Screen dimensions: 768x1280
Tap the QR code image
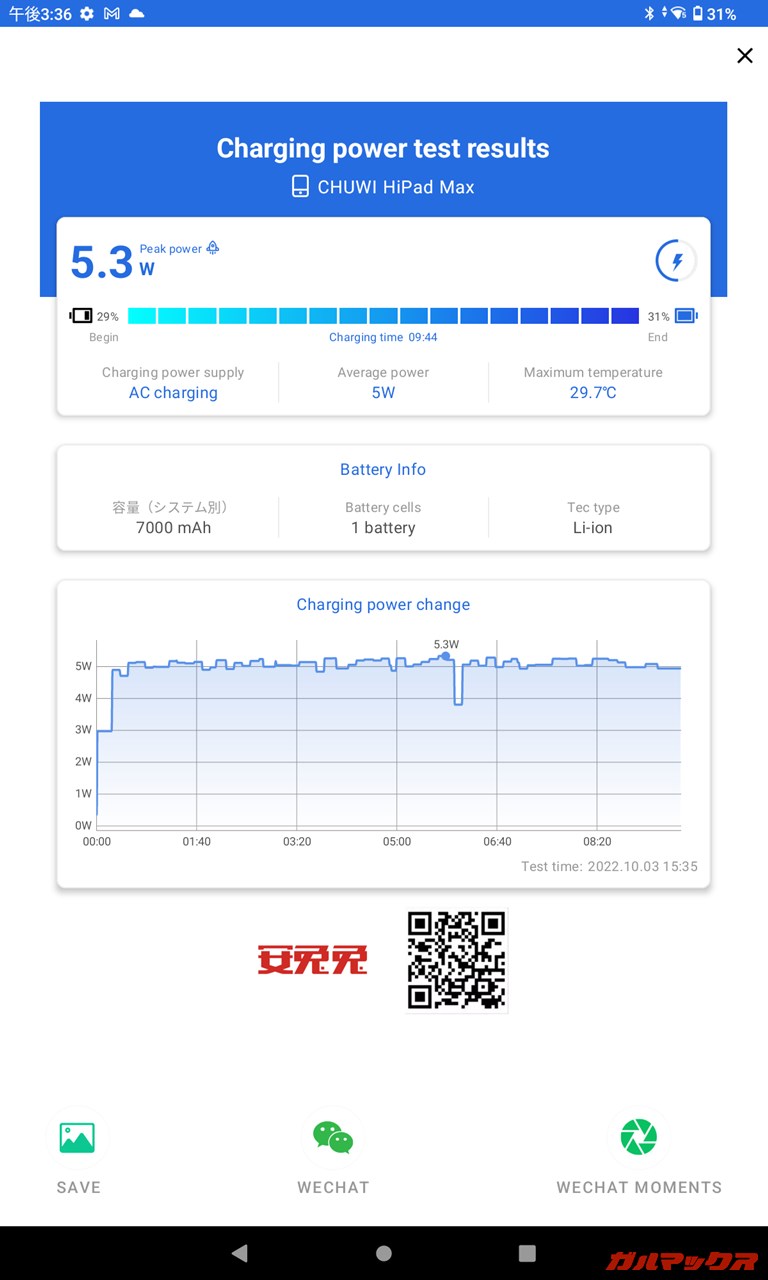click(x=456, y=958)
